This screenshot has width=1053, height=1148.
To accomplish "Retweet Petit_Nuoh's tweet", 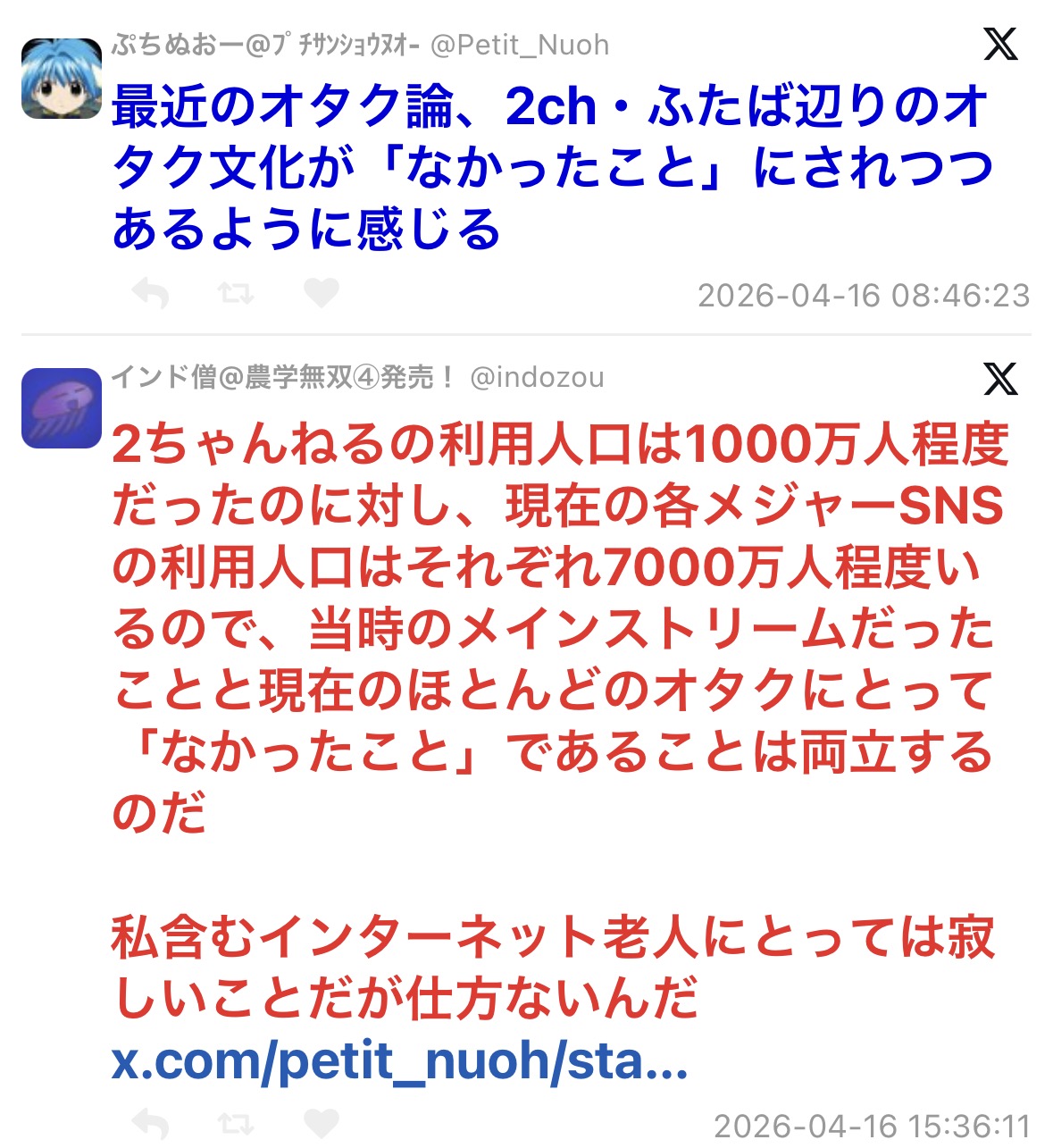I will coord(236,292).
